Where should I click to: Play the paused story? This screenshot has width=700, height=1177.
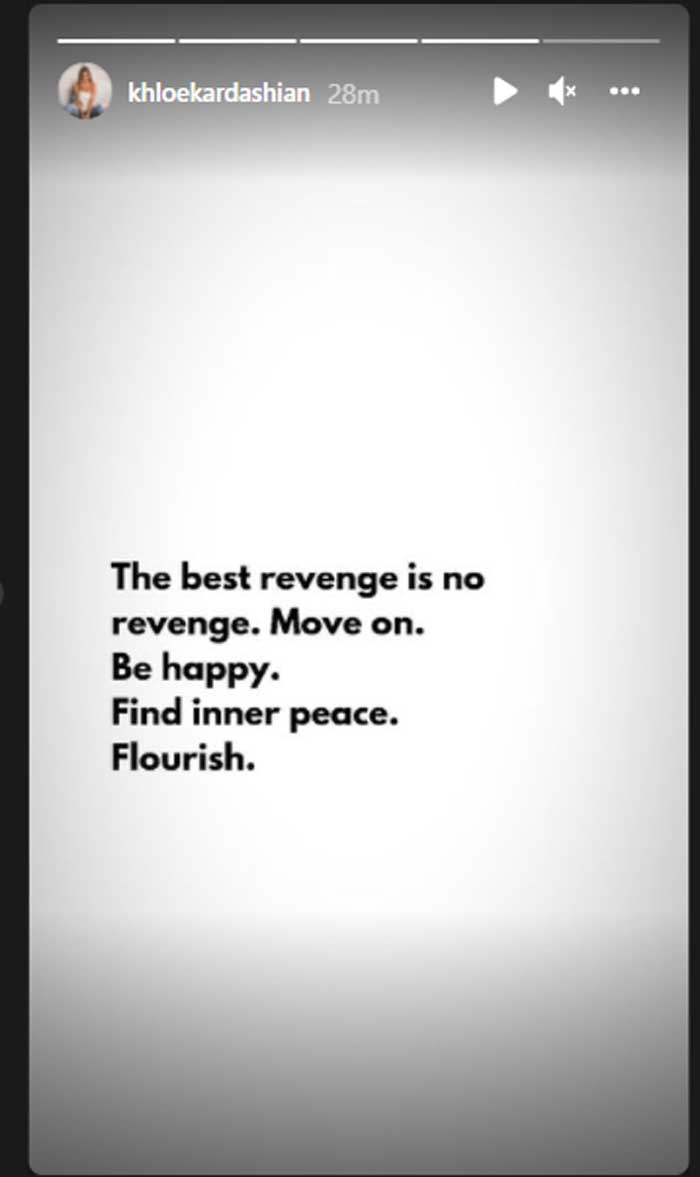click(x=505, y=92)
